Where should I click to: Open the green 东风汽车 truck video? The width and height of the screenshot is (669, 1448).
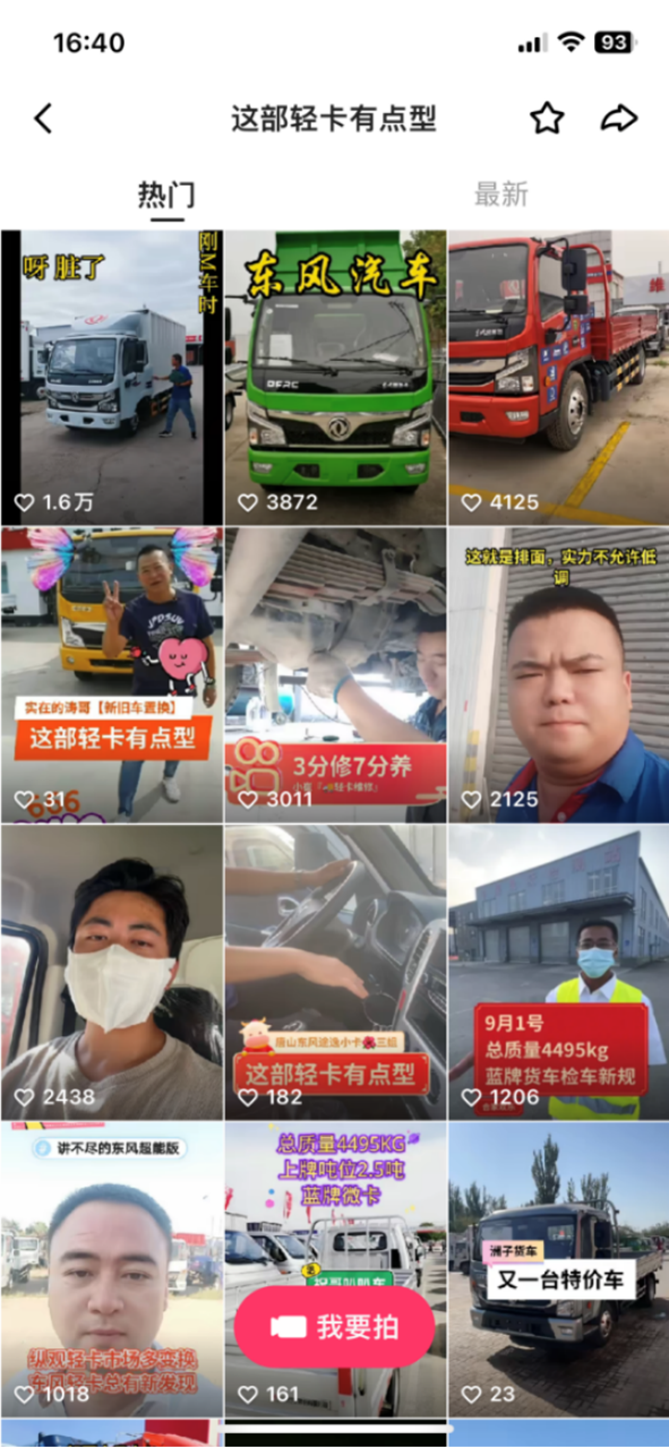pos(335,377)
